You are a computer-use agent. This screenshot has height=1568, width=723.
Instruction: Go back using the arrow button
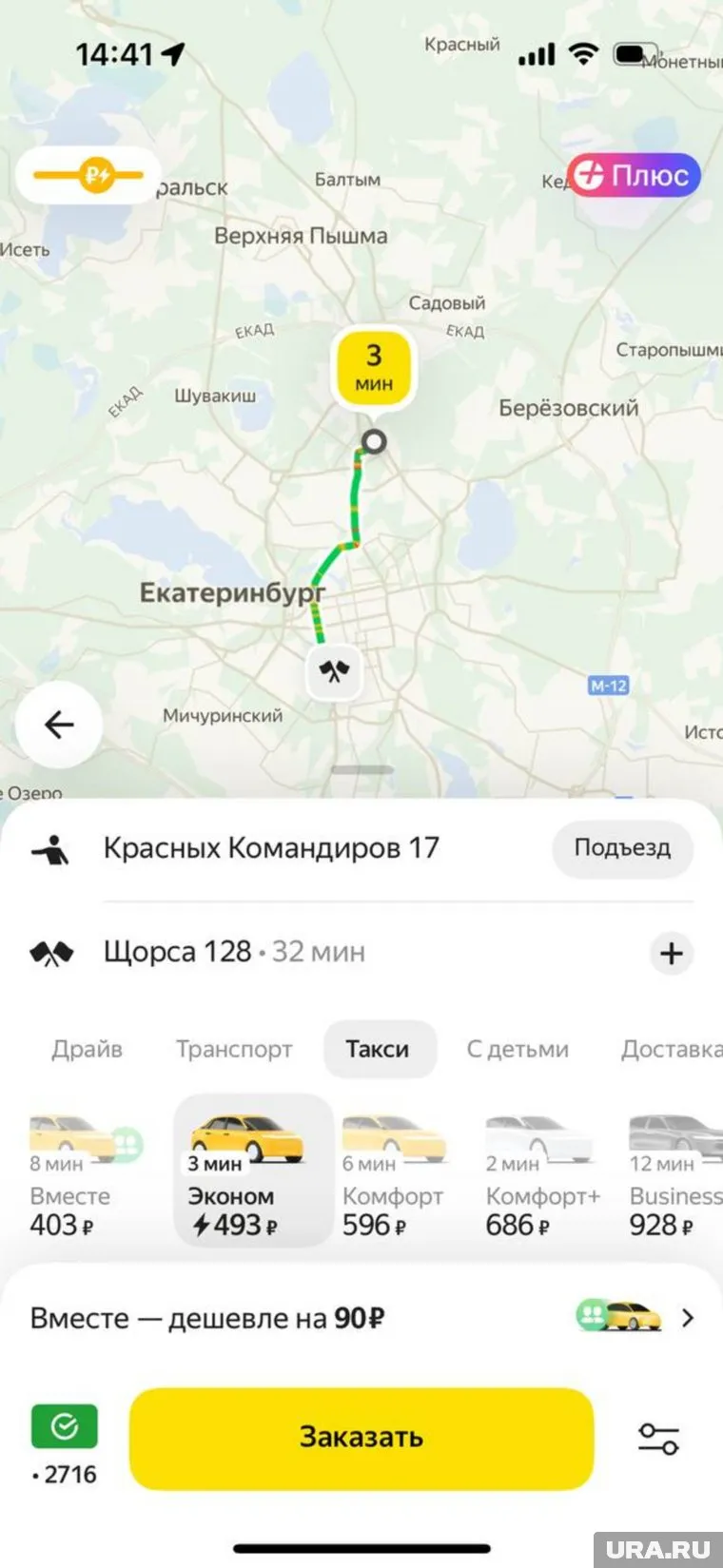[59, 725]
